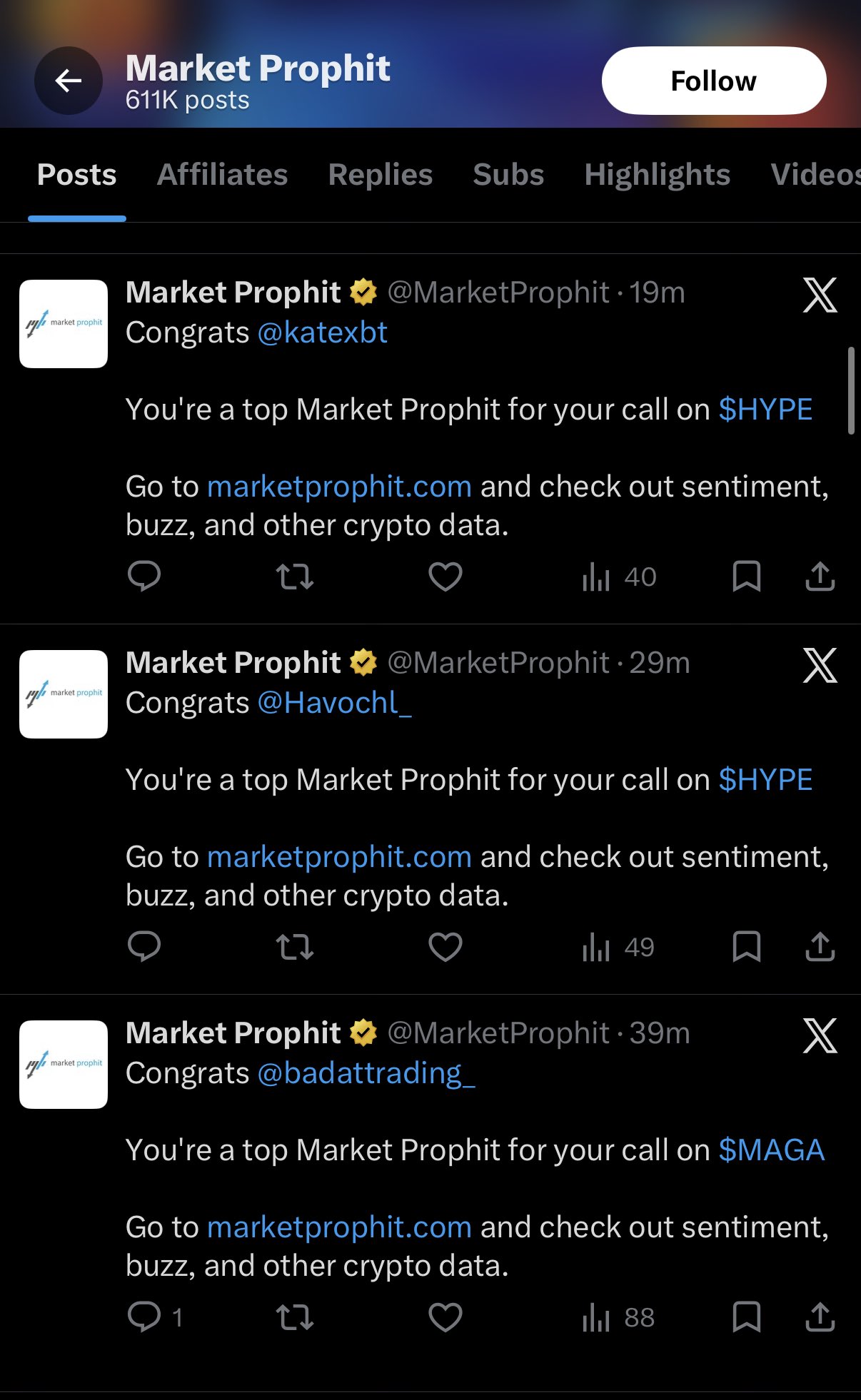The width and height of the screenshot is (861, 1400).
Task: Open the Subs tab
Action: (x=508, y=175)
